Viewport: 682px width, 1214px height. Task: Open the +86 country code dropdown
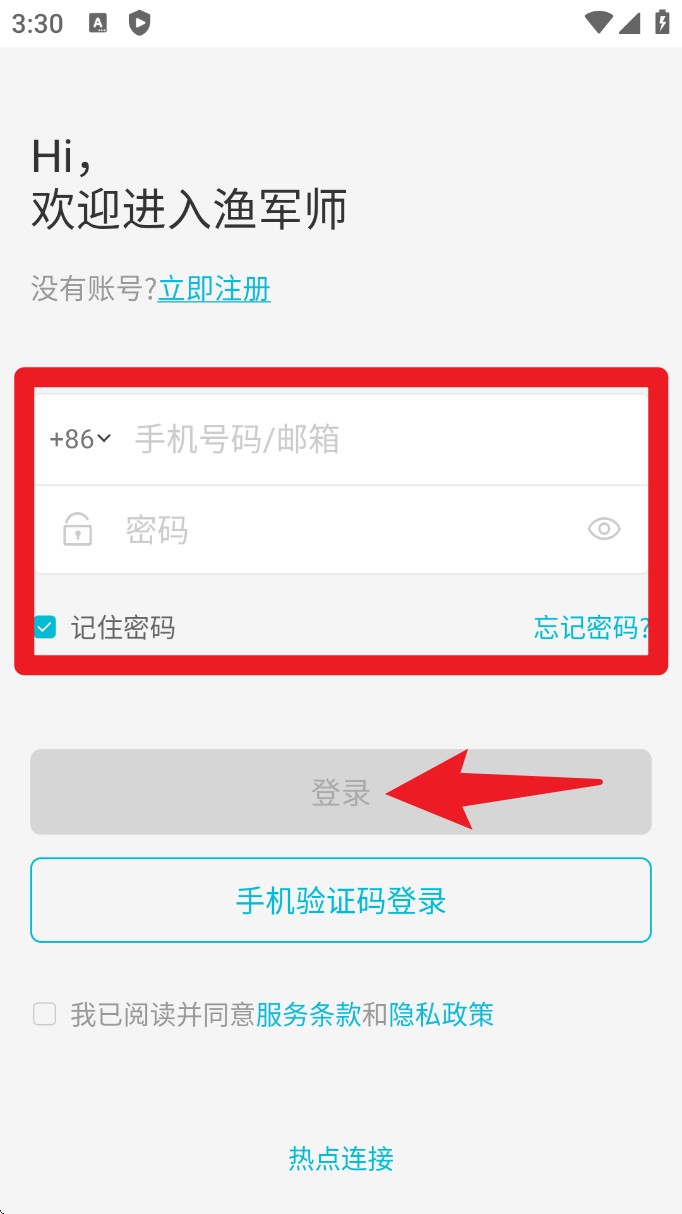pos(80,439)
